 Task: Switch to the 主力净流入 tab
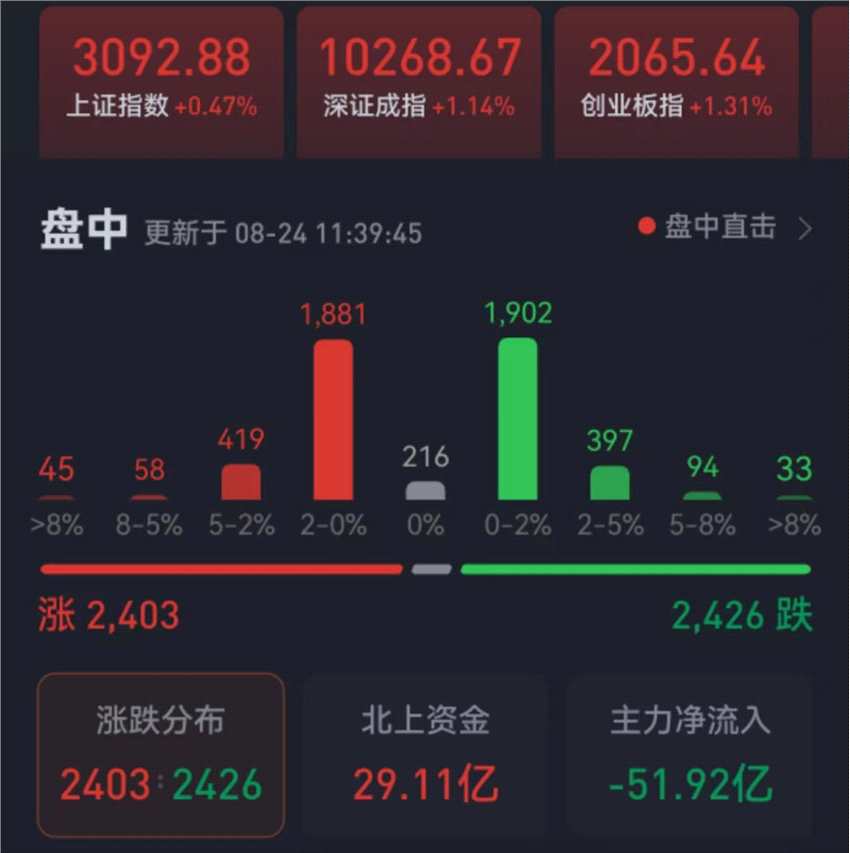point(690,754)
